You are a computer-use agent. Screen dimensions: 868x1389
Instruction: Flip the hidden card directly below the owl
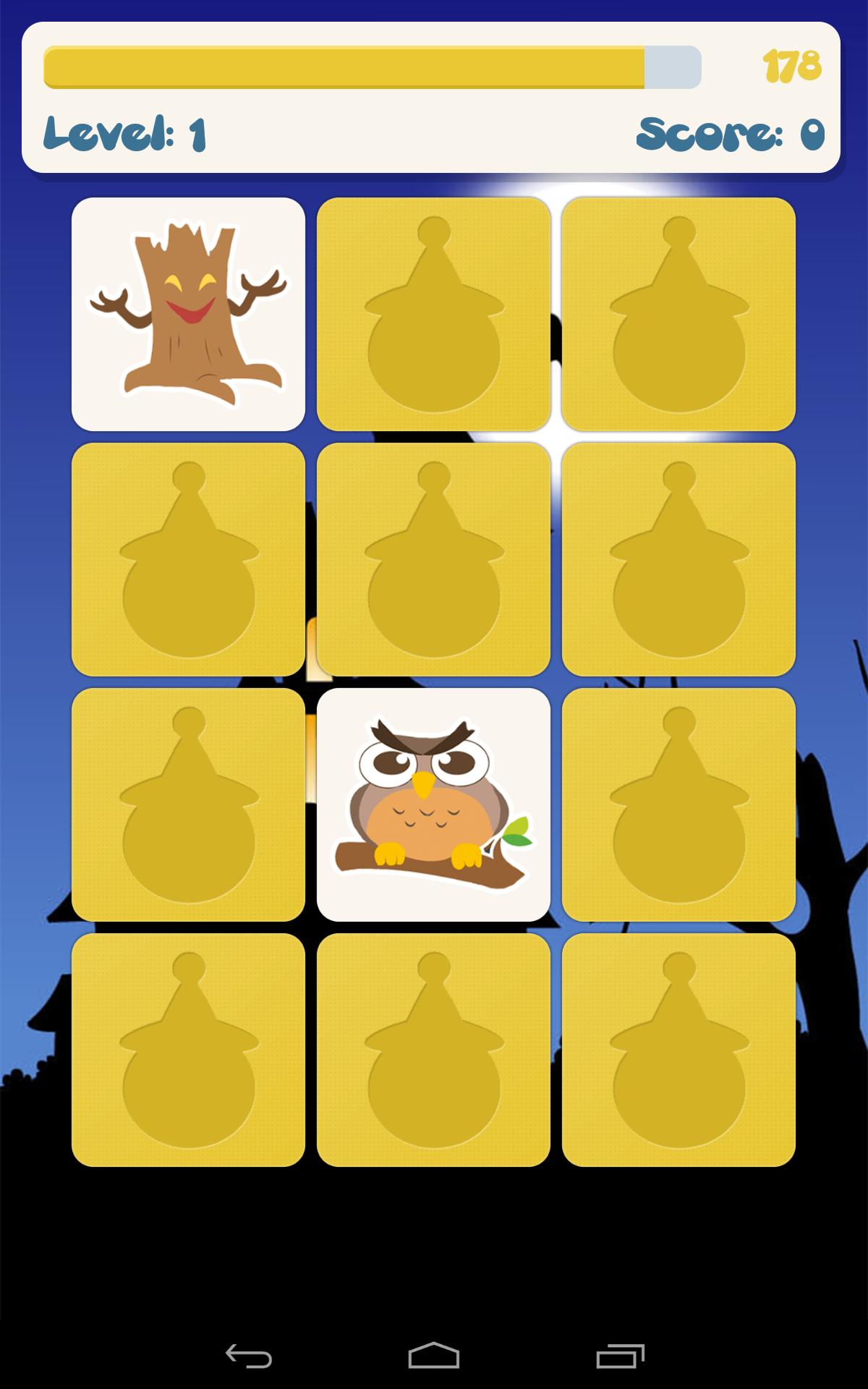[433, 1050]
